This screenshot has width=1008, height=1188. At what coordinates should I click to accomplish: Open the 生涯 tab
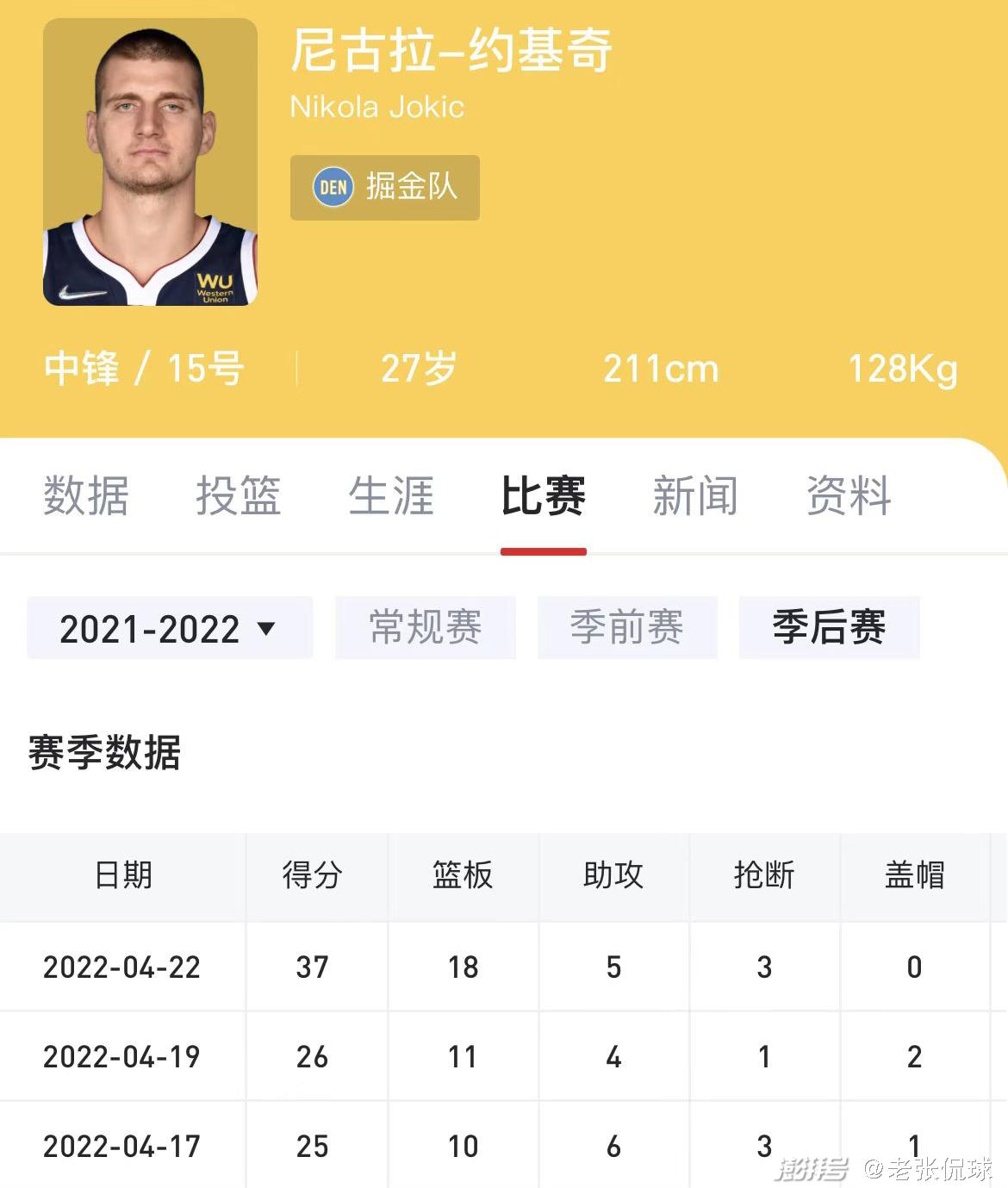(391, 496)
